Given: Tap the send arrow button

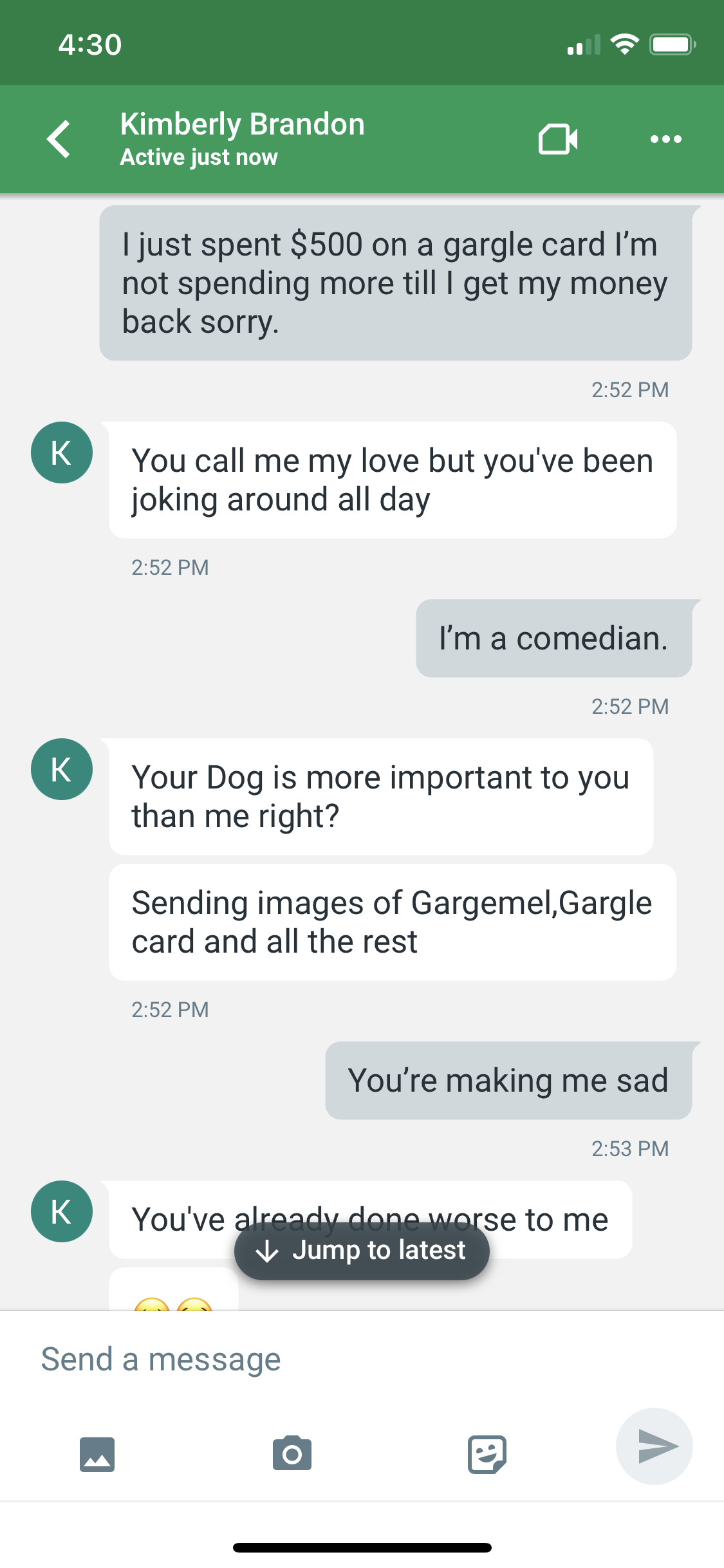Looking at the screenshot, I should coord(654,1446).
